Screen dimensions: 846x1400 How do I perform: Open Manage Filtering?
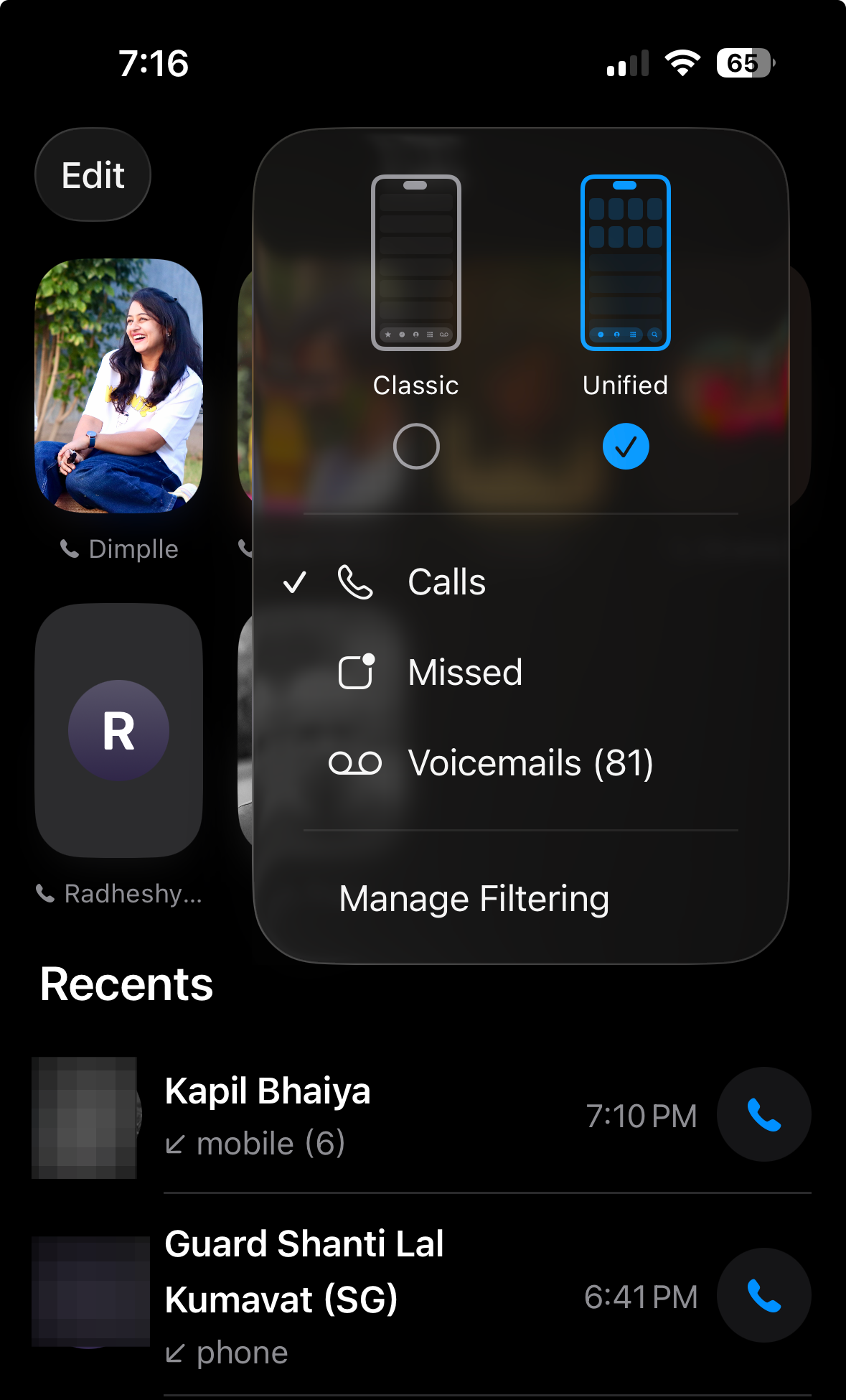point(474,899)
